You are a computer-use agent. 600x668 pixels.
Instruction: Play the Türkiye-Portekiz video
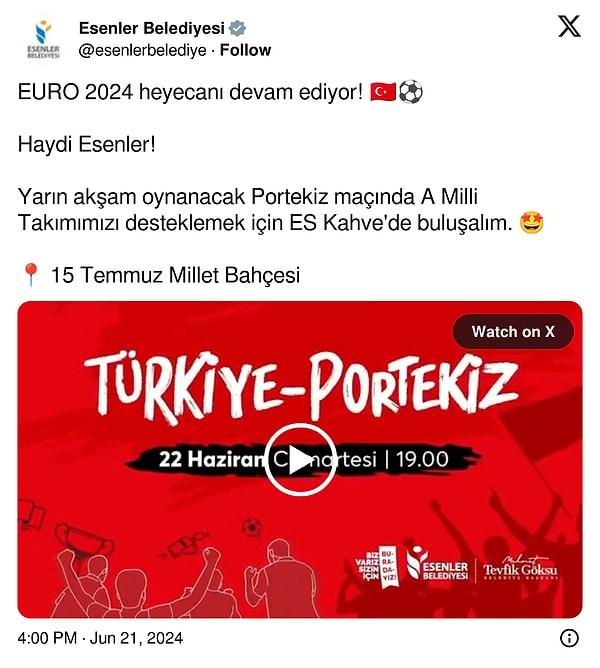(300, 459)
